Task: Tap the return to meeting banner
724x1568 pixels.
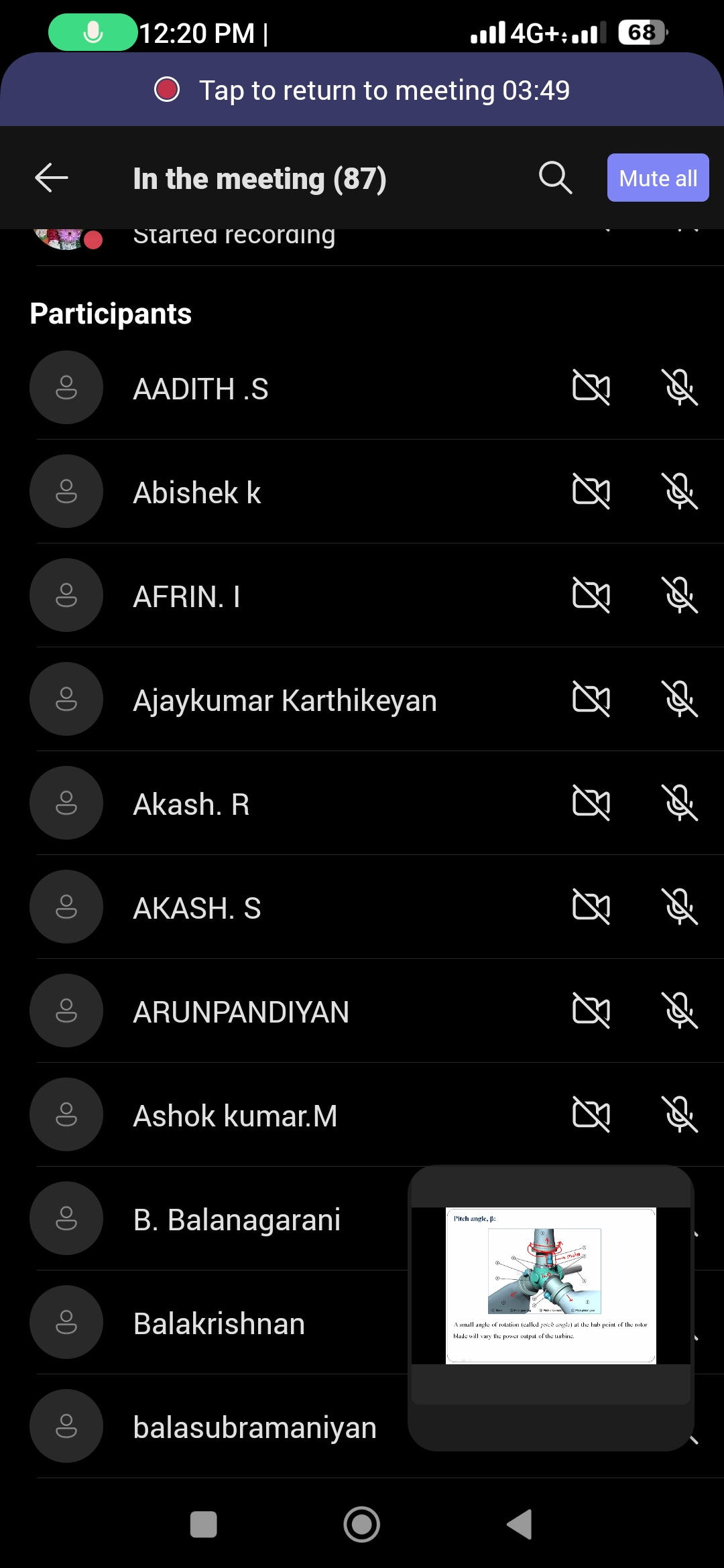Action: click(x=362, y=90)
